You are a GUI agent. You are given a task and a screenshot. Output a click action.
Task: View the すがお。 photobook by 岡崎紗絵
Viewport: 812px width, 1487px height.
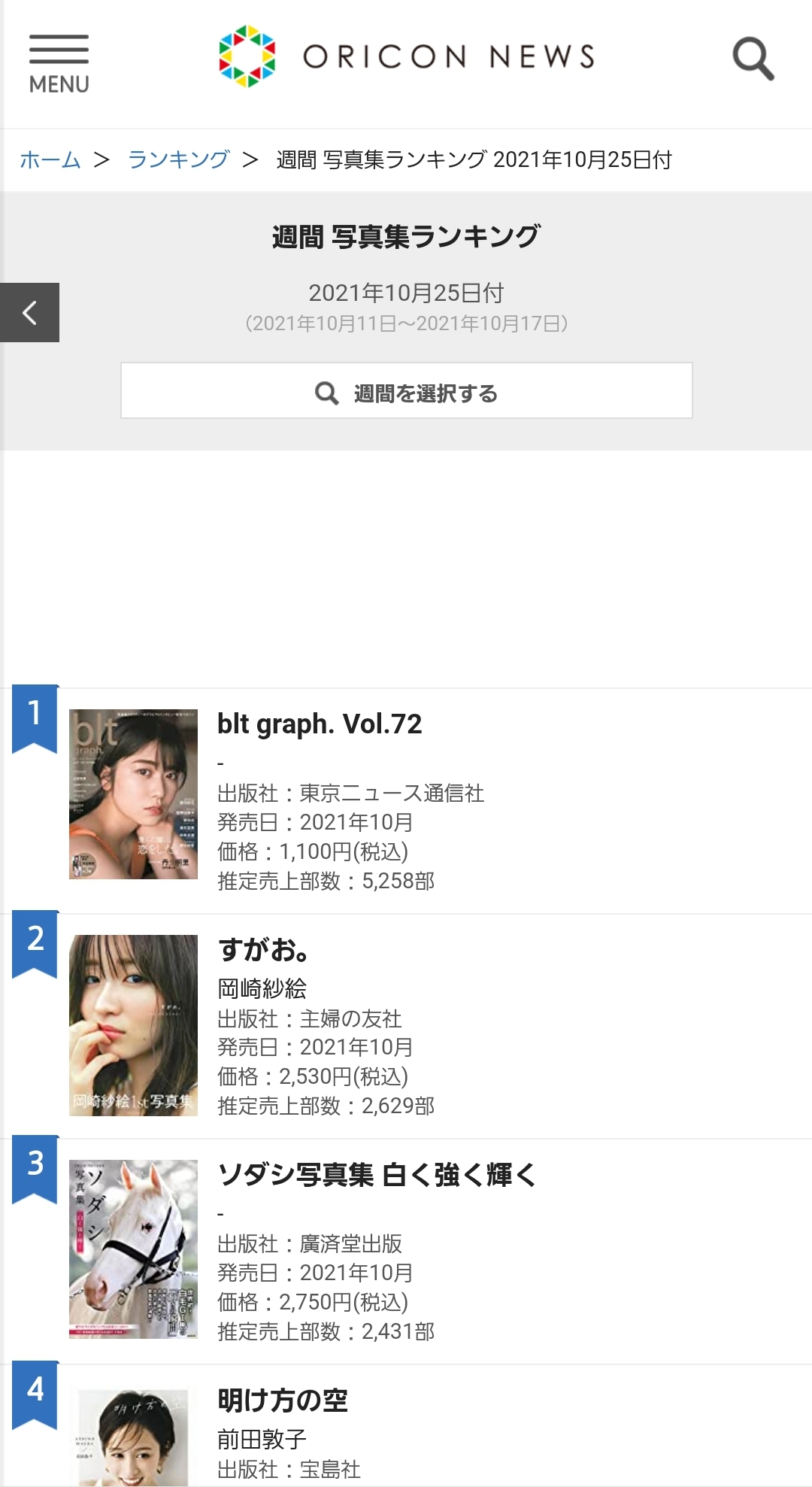[x=263, y=950]
